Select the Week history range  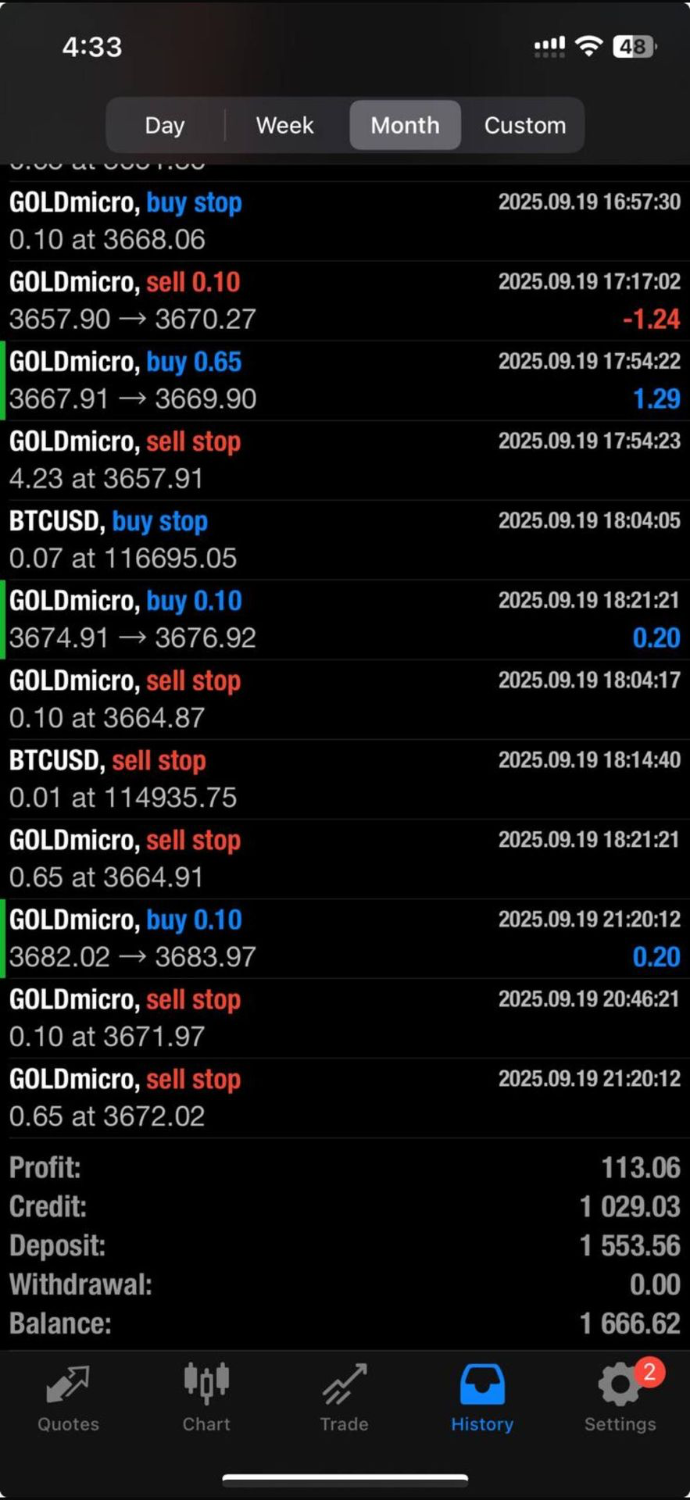(285, 125)
